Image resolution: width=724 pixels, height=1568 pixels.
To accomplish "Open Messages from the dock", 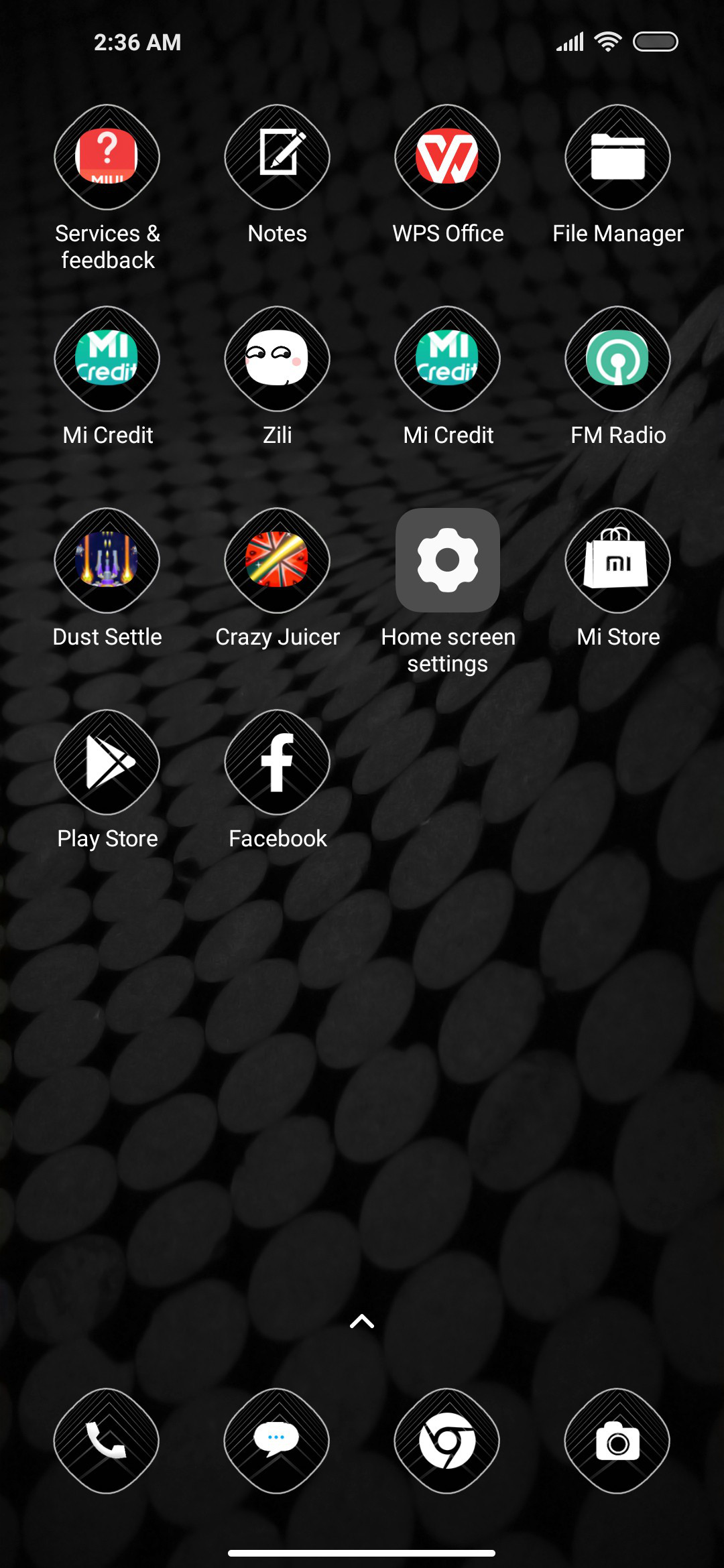I will click(x=277, y=1441).
